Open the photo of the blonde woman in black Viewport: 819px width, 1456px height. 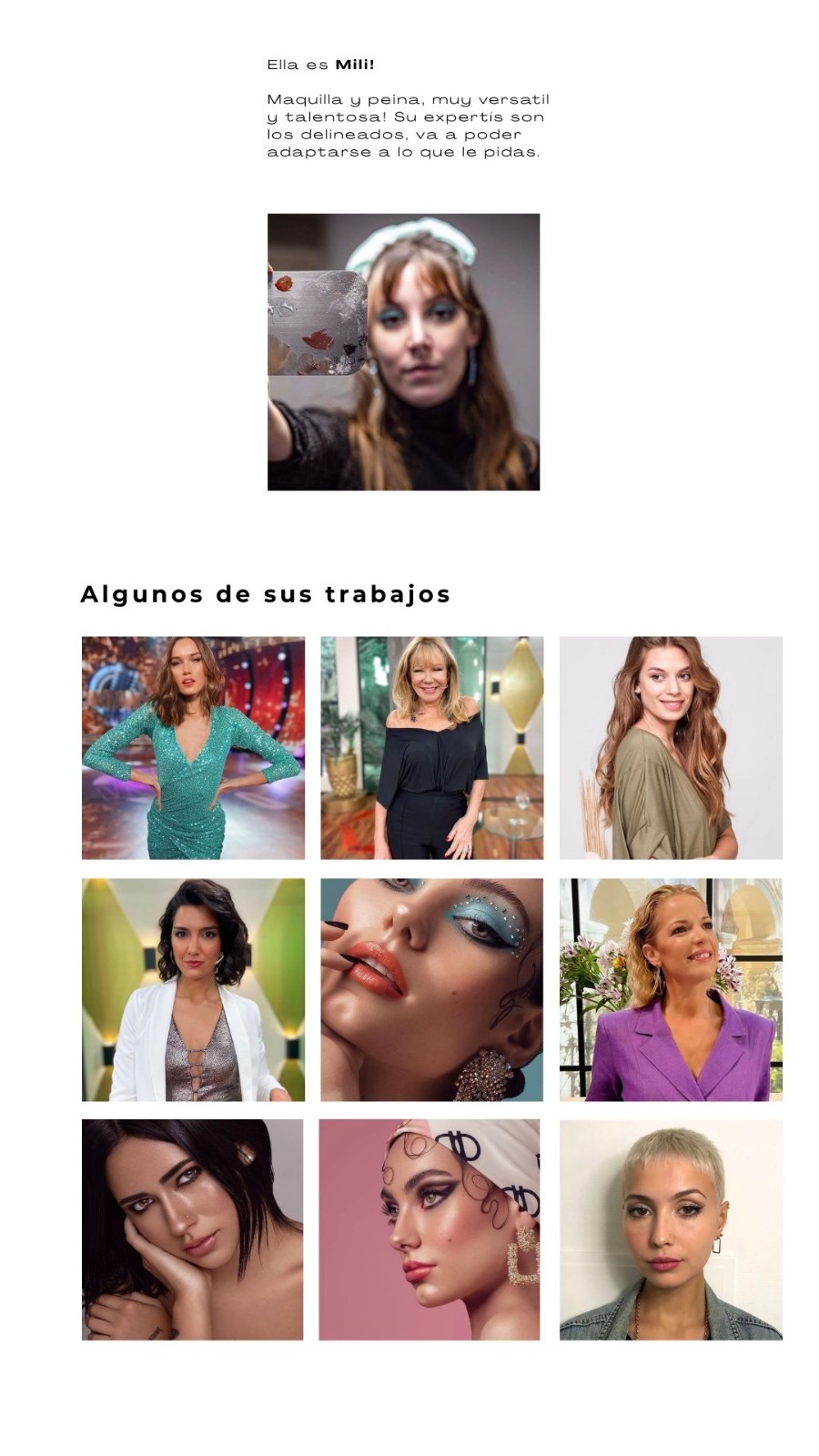click(431, 747)
